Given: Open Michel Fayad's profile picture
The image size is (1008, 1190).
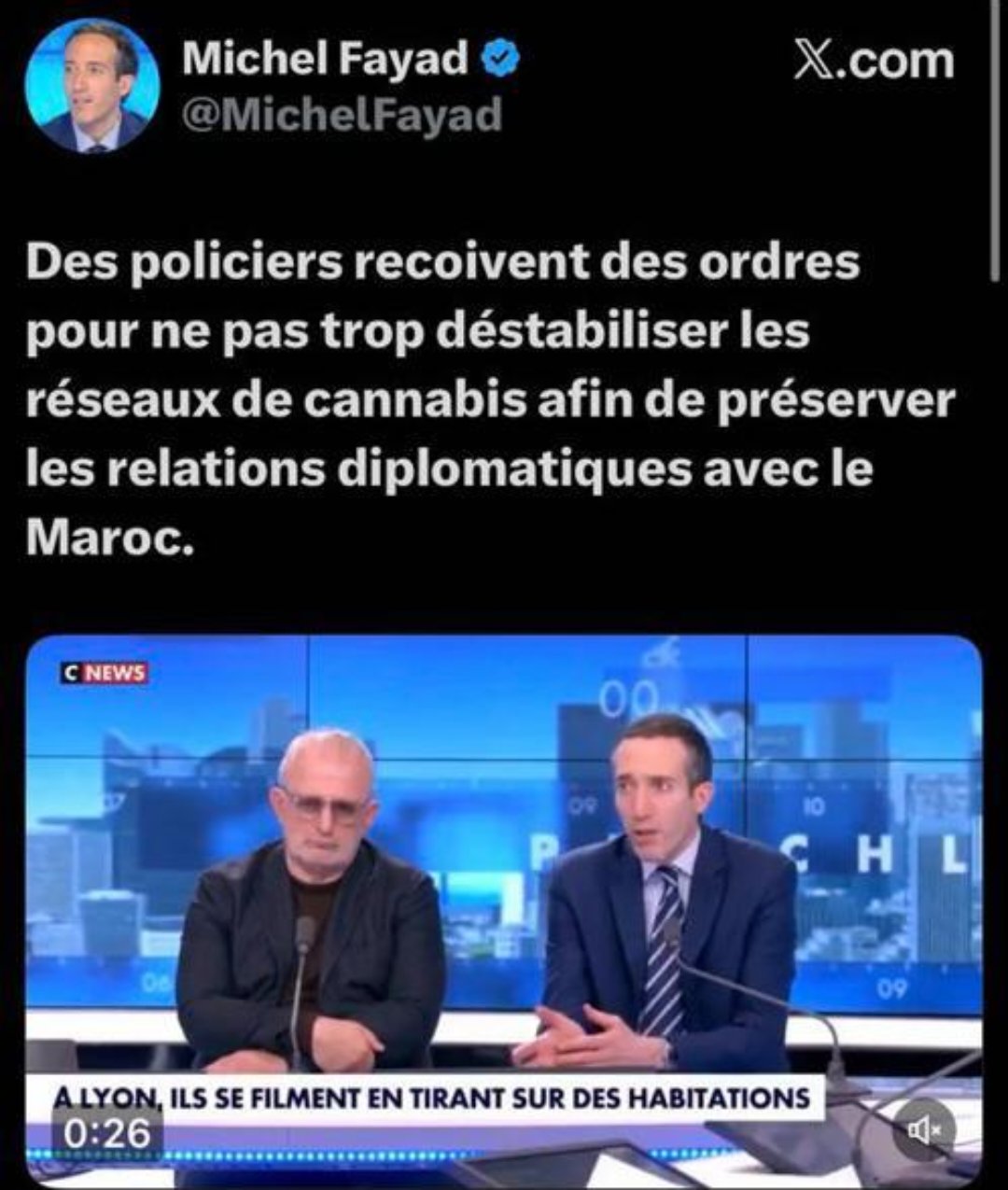Looking at the screenshot, I should [x=91, y=87].
